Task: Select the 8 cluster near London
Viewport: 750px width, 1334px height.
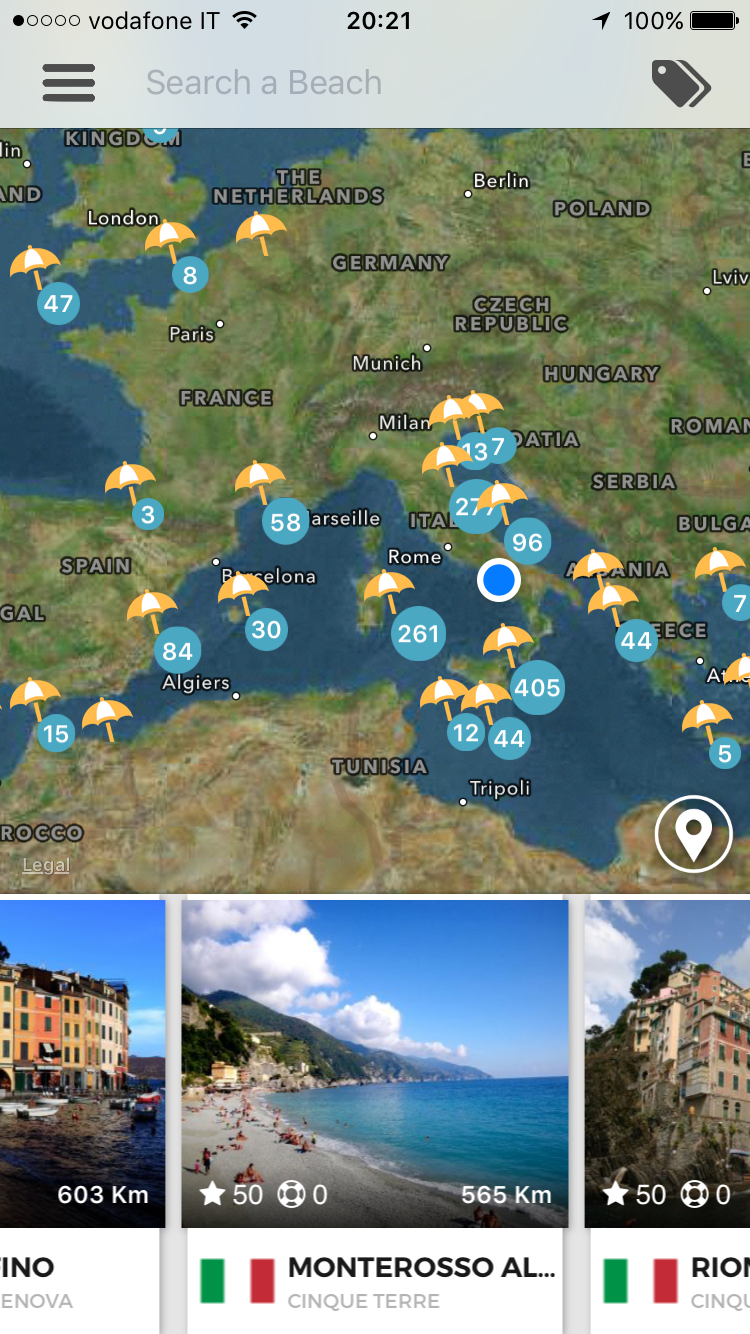Action: (190, 274)
